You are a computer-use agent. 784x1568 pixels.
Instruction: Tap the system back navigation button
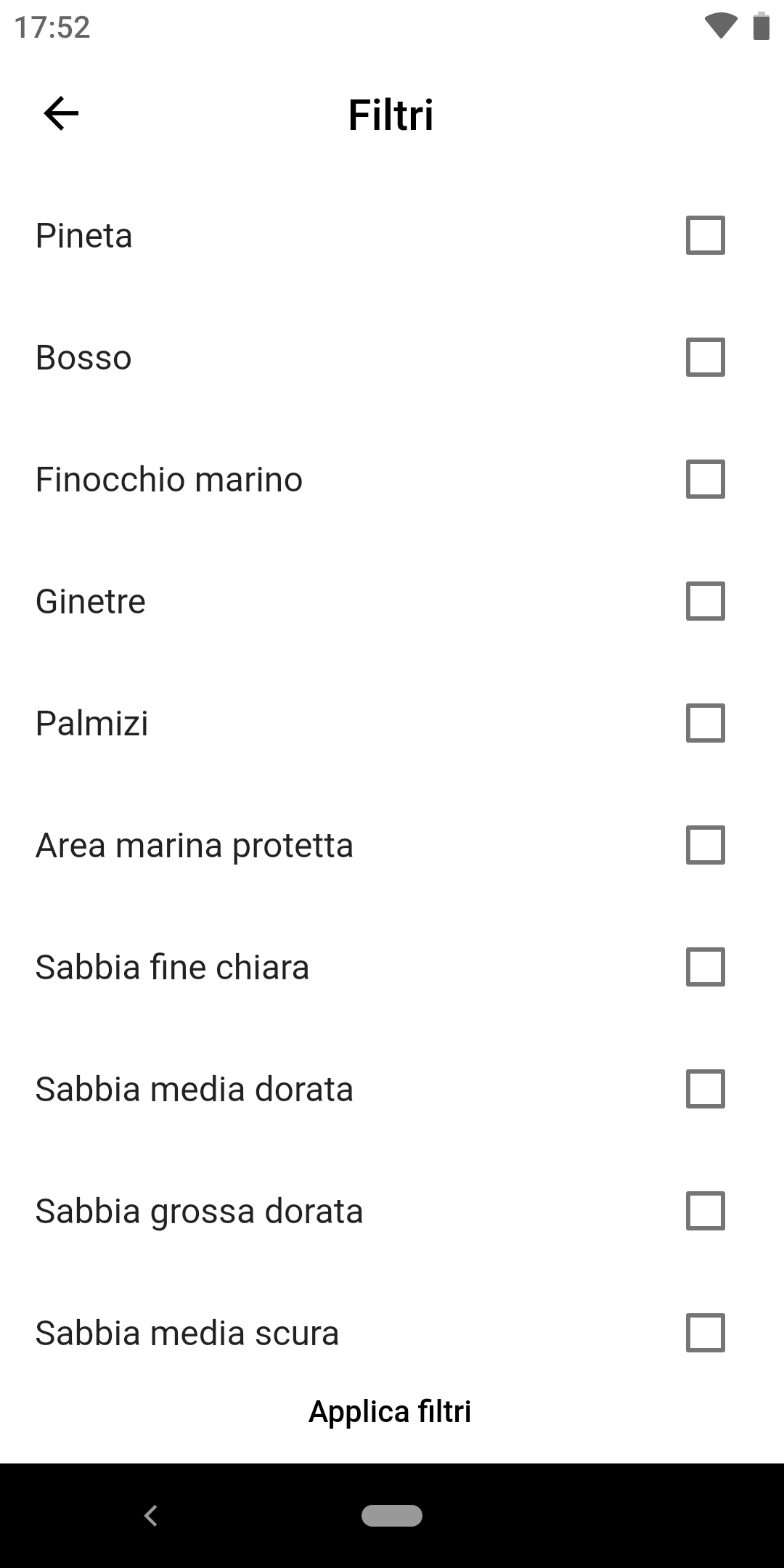pyautogui.click(x=151, y=1516)
